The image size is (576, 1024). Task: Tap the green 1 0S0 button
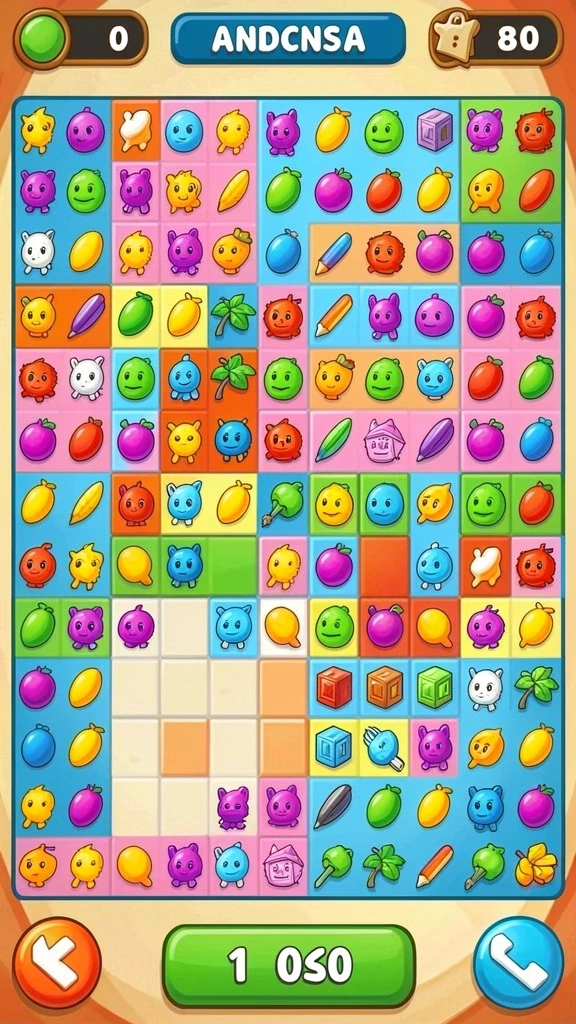[289, 965]
